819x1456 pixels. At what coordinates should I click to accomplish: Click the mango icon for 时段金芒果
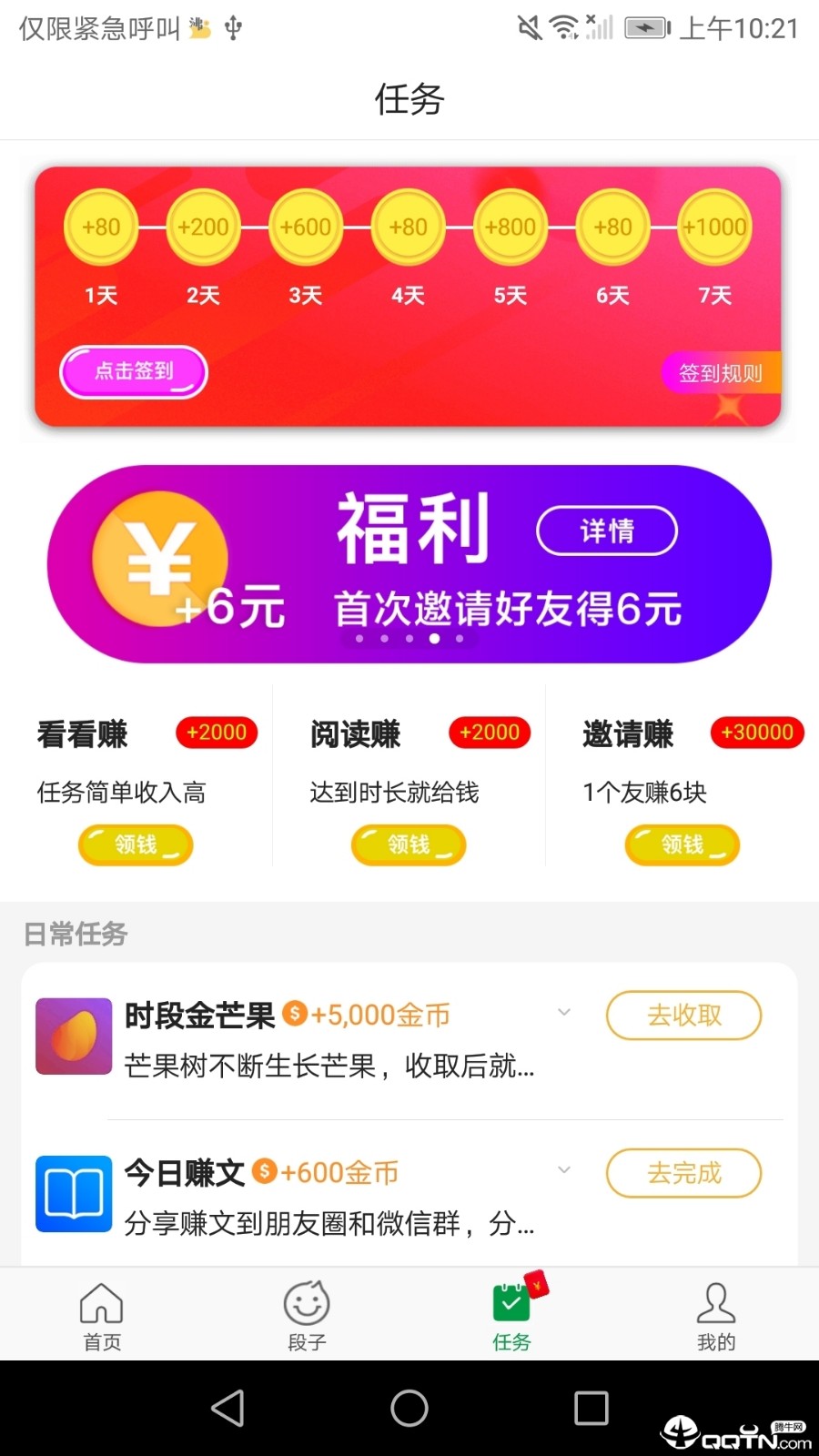click(x=73, y=1036)
